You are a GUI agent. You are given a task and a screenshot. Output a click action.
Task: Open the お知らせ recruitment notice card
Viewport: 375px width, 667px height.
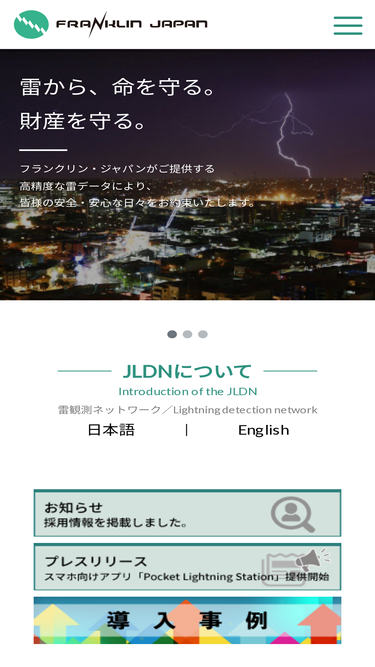(188, 513)
